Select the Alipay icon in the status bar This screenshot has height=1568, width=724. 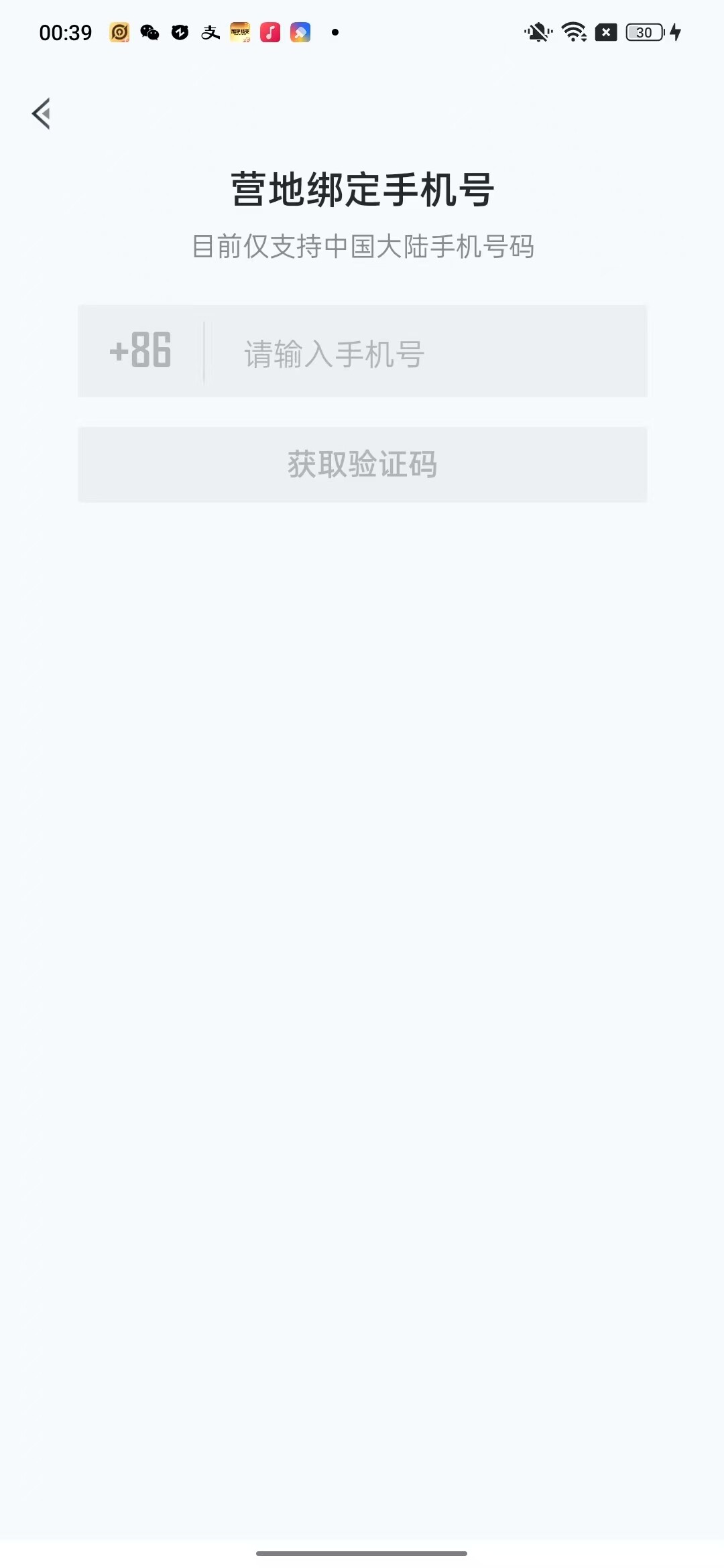pyautogui.click(x=210, y=32)
